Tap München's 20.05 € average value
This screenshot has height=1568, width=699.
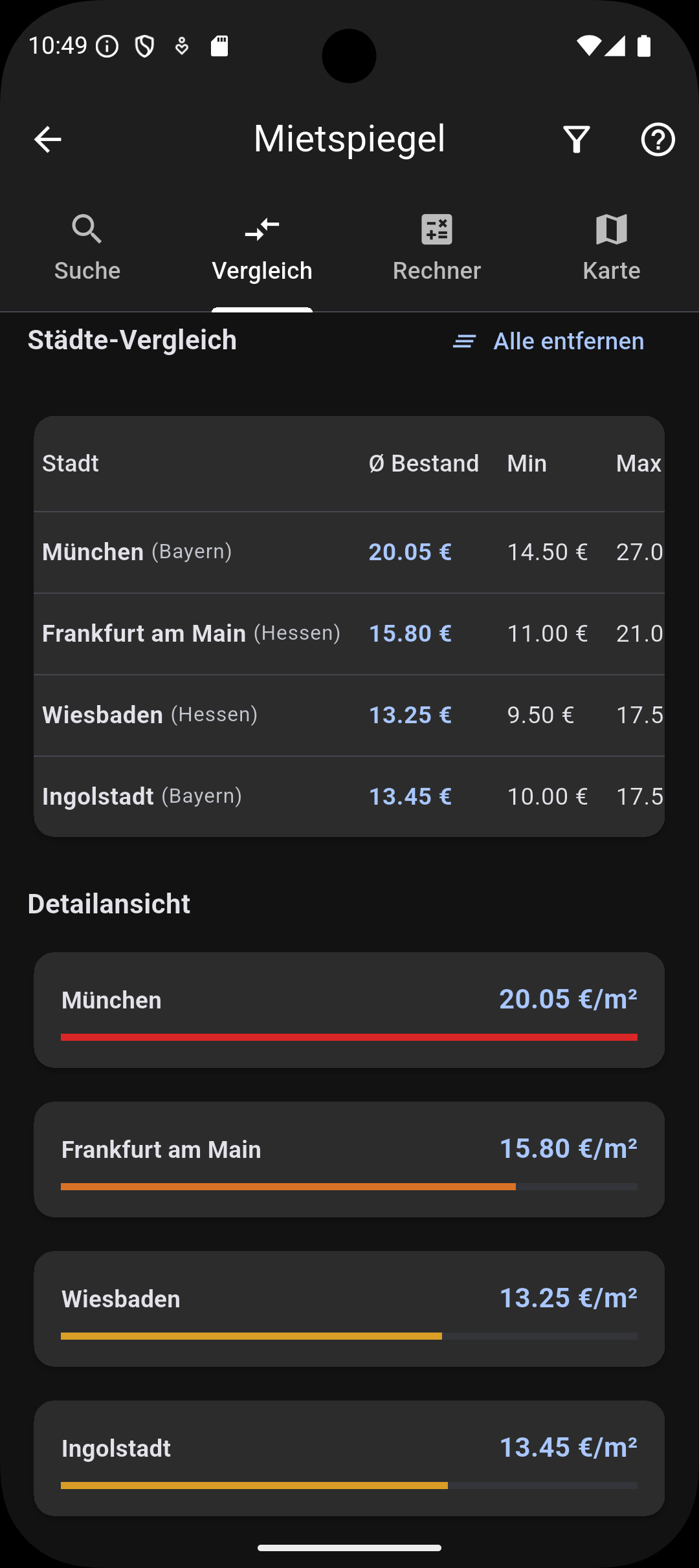point(410,552)
